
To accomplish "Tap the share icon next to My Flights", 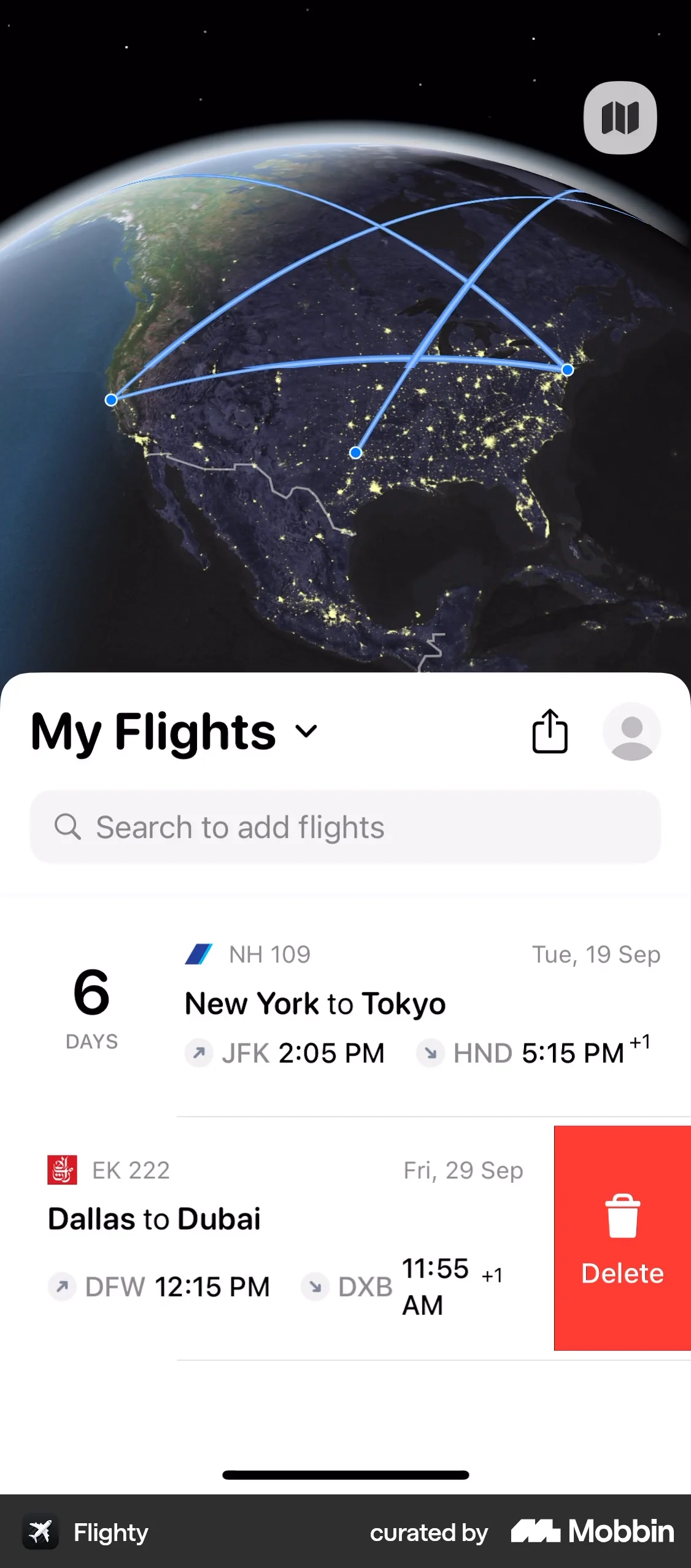I will pyautogui.click(x=549, y=732).
